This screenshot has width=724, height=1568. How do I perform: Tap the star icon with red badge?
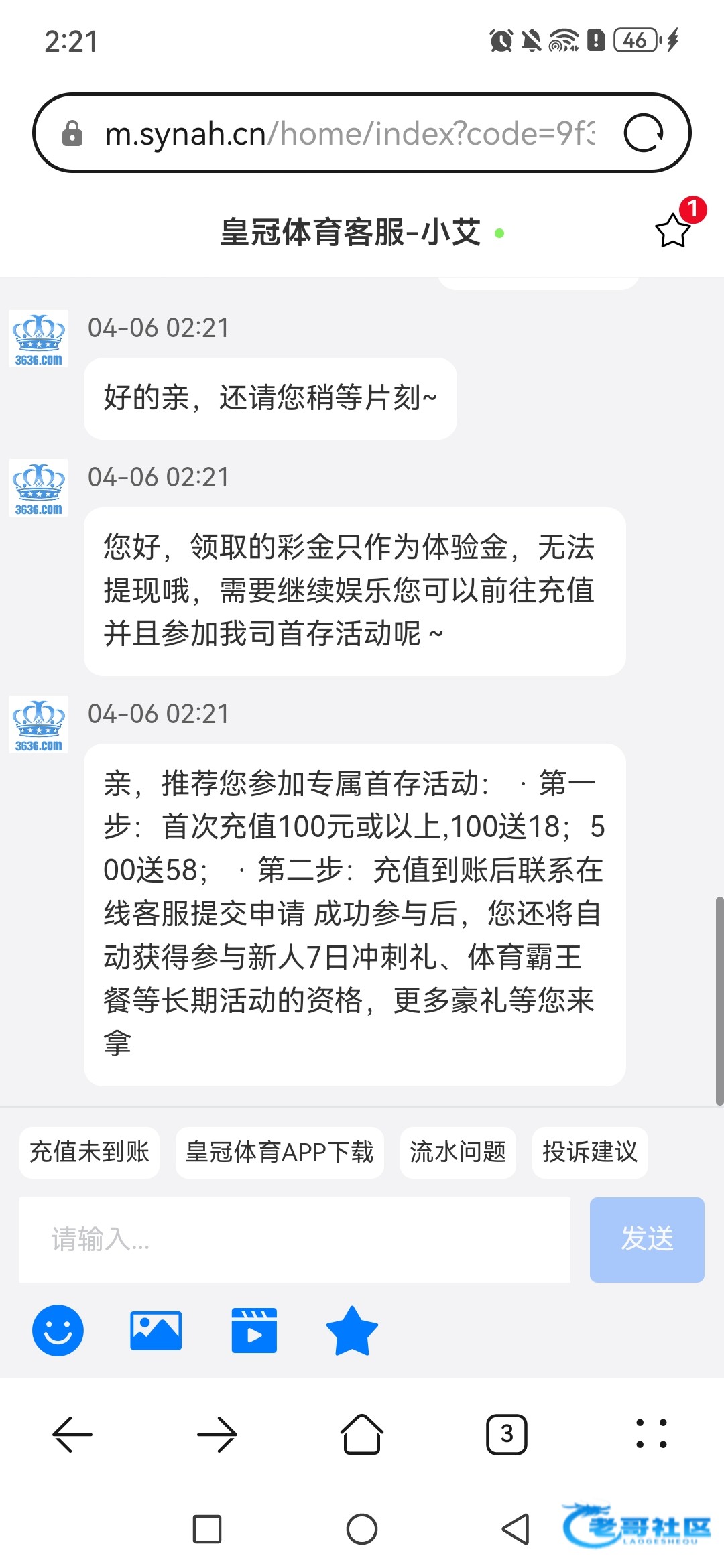click(x=672, y=230)
